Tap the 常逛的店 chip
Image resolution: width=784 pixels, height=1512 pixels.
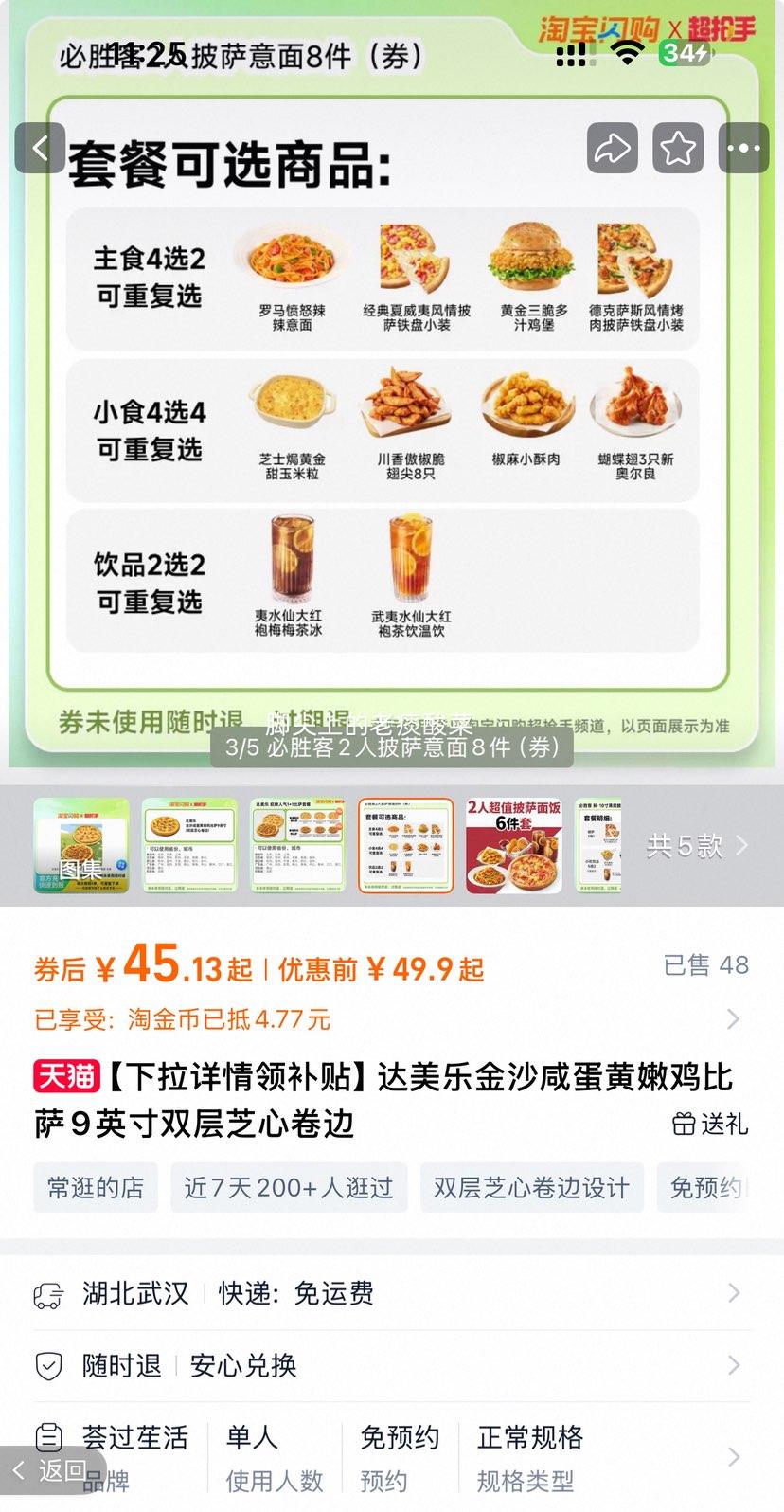pos(96,1187)
